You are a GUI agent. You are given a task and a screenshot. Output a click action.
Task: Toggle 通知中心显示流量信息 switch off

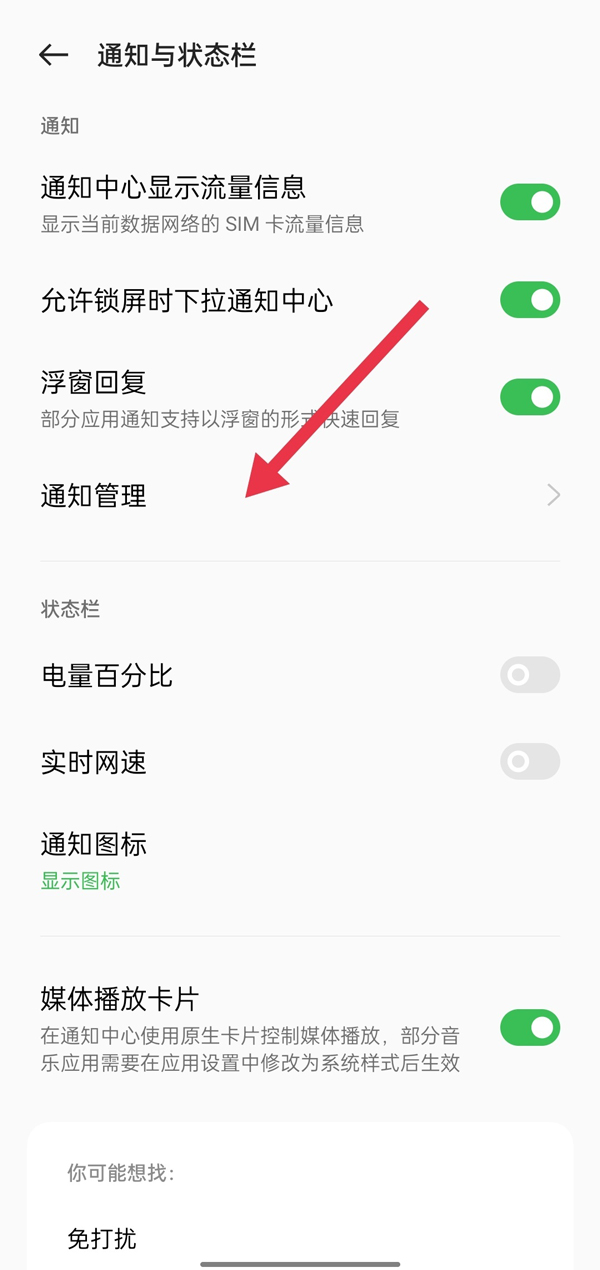[x=530, y=202]
